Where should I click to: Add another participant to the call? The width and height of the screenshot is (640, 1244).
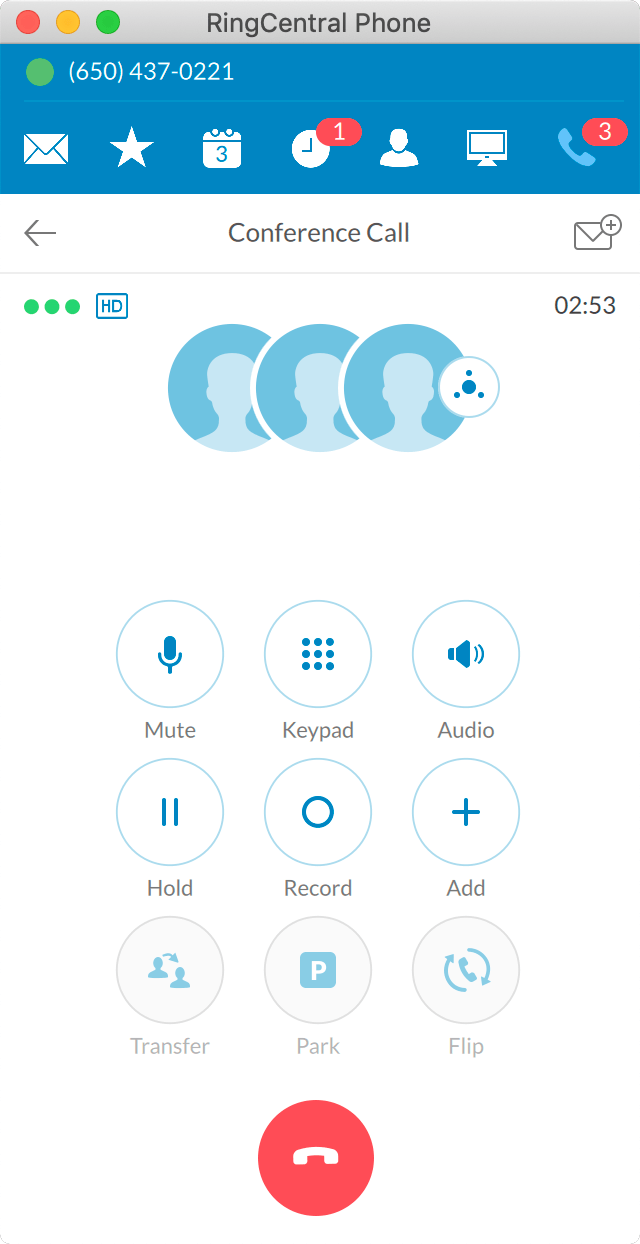[466, 812]
